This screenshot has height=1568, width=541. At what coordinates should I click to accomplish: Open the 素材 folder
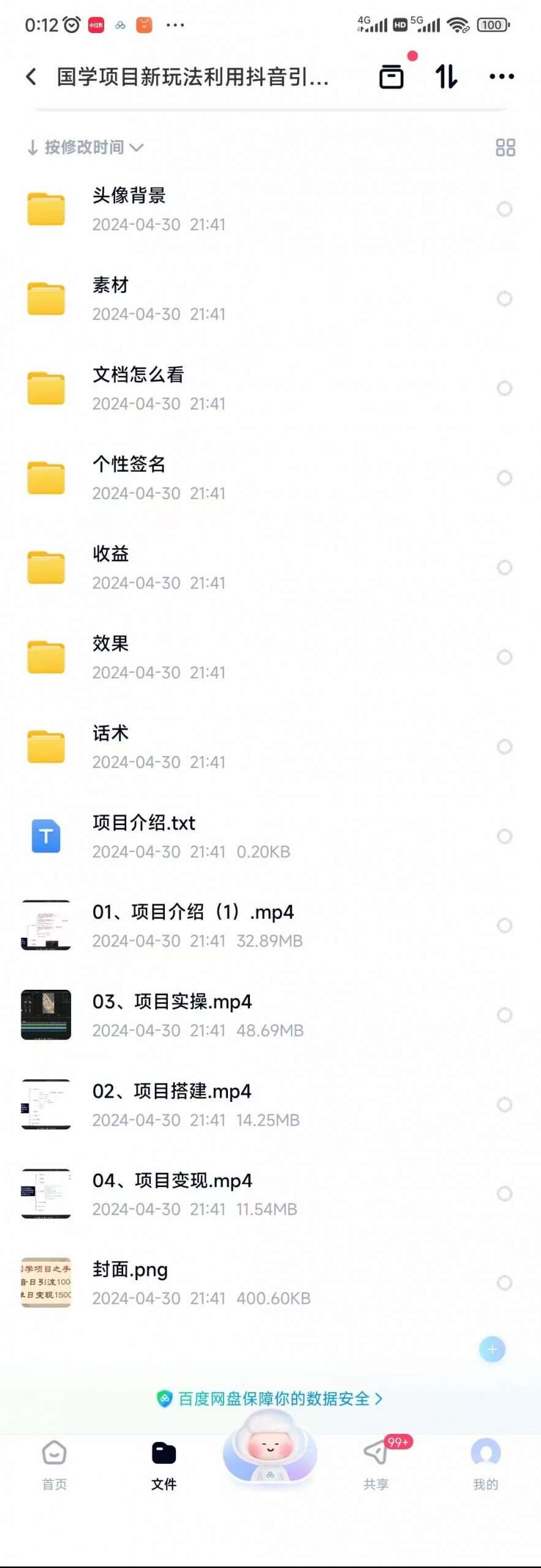pos(110,298)
